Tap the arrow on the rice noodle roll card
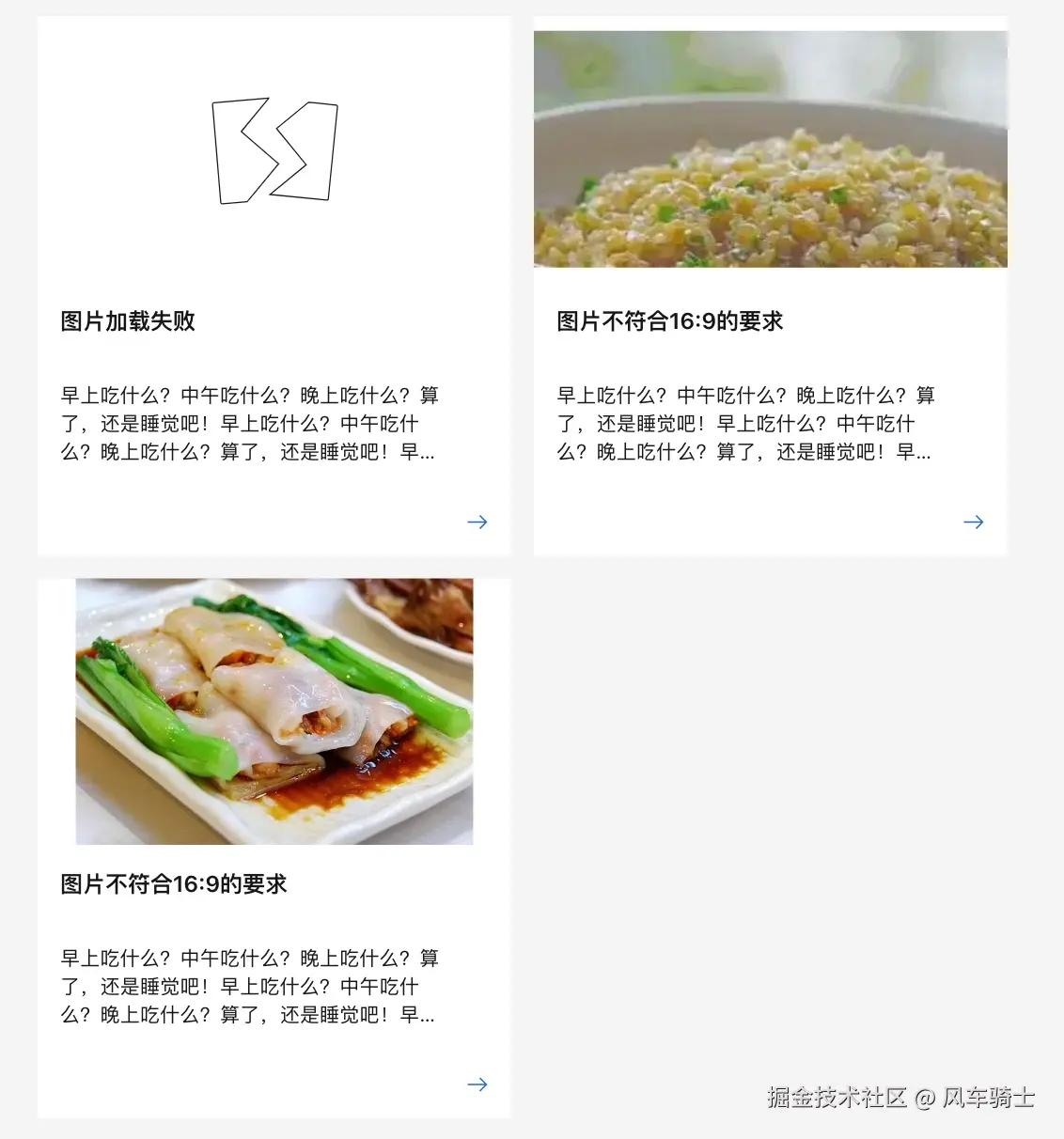This screenshot has width=1064, height=1139. click(x=477, y=1084)
